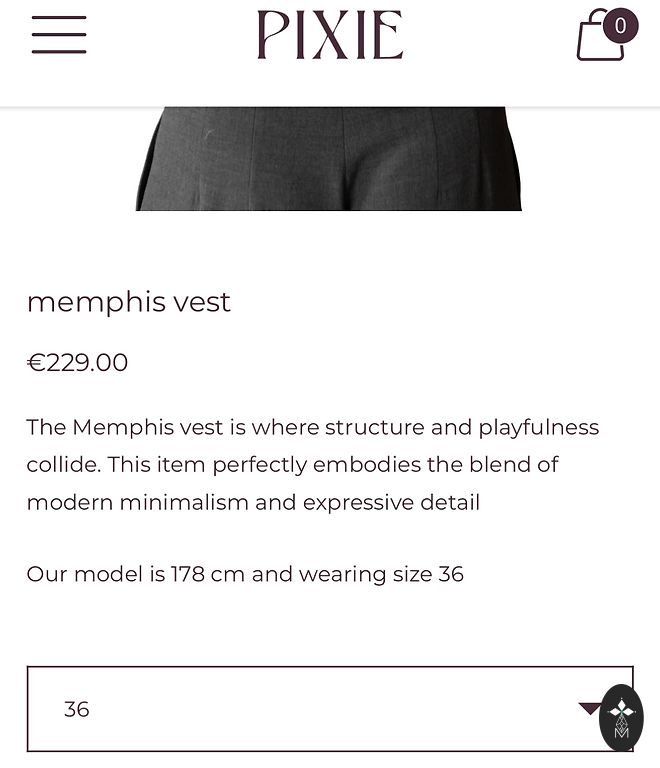
Task: Go to the PIXIE homepage logo
Action: (x=329, y=36)
